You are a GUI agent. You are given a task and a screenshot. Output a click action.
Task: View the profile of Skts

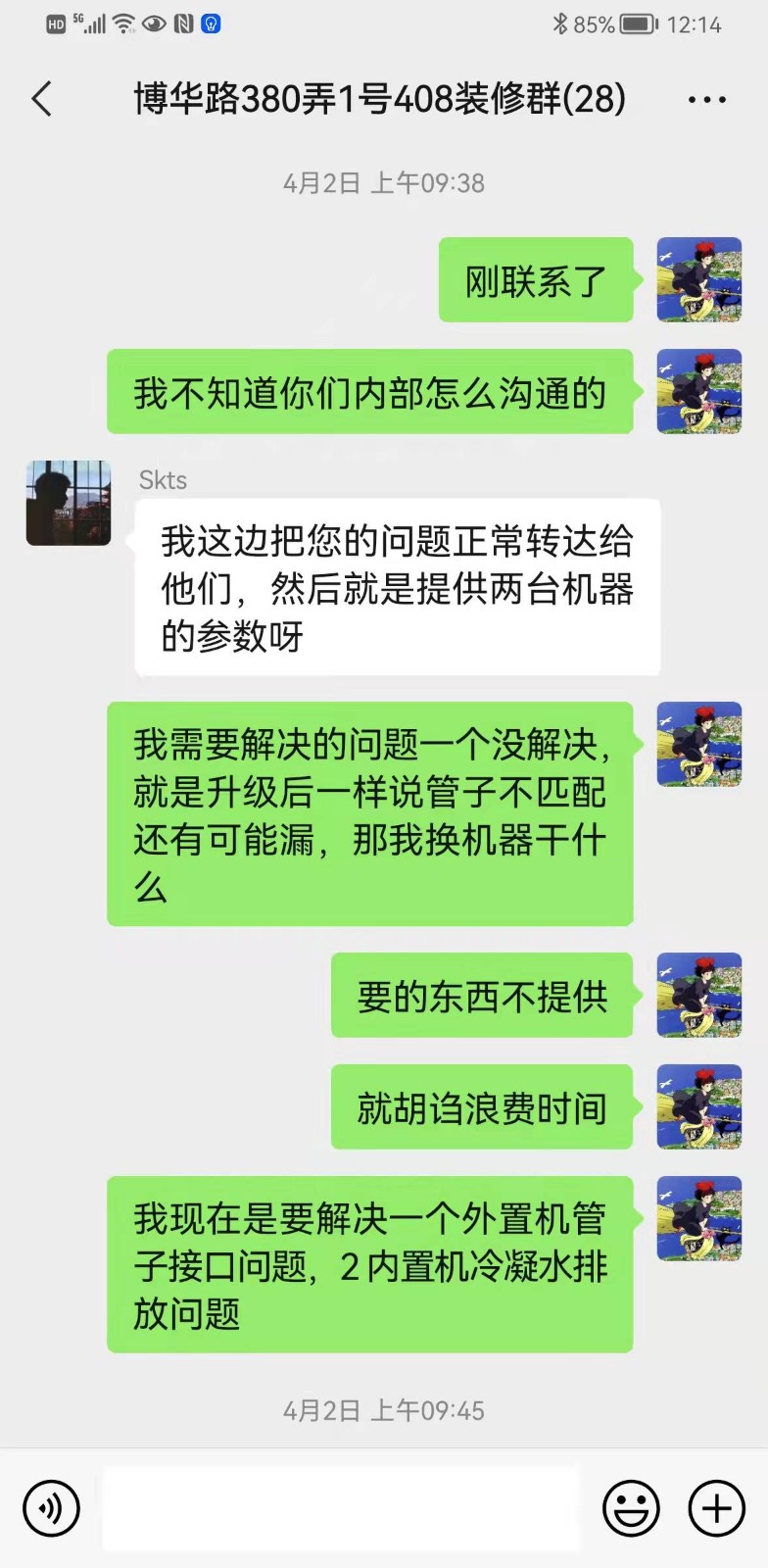tap(69, 503)
